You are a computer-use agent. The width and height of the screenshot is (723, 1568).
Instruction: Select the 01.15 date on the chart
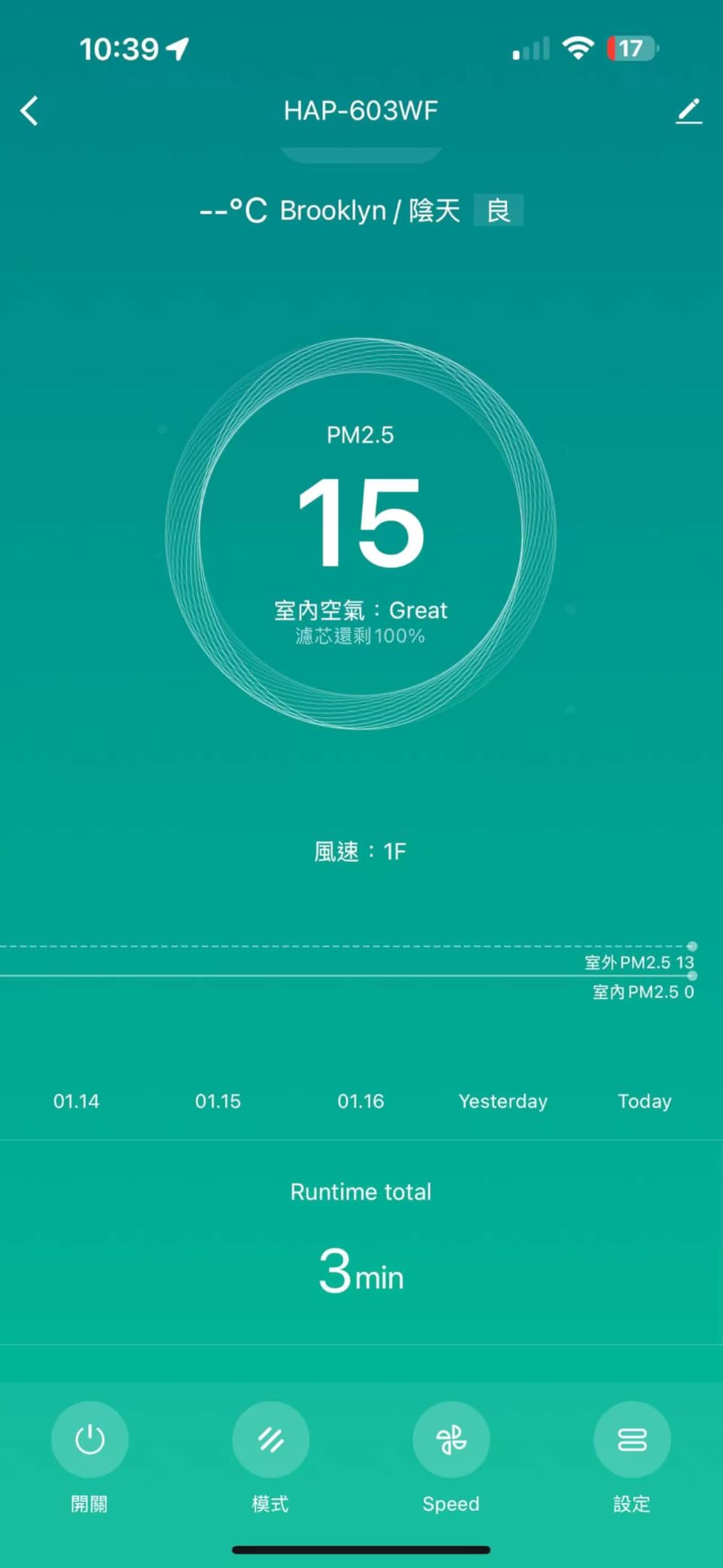click(218, 1101)
